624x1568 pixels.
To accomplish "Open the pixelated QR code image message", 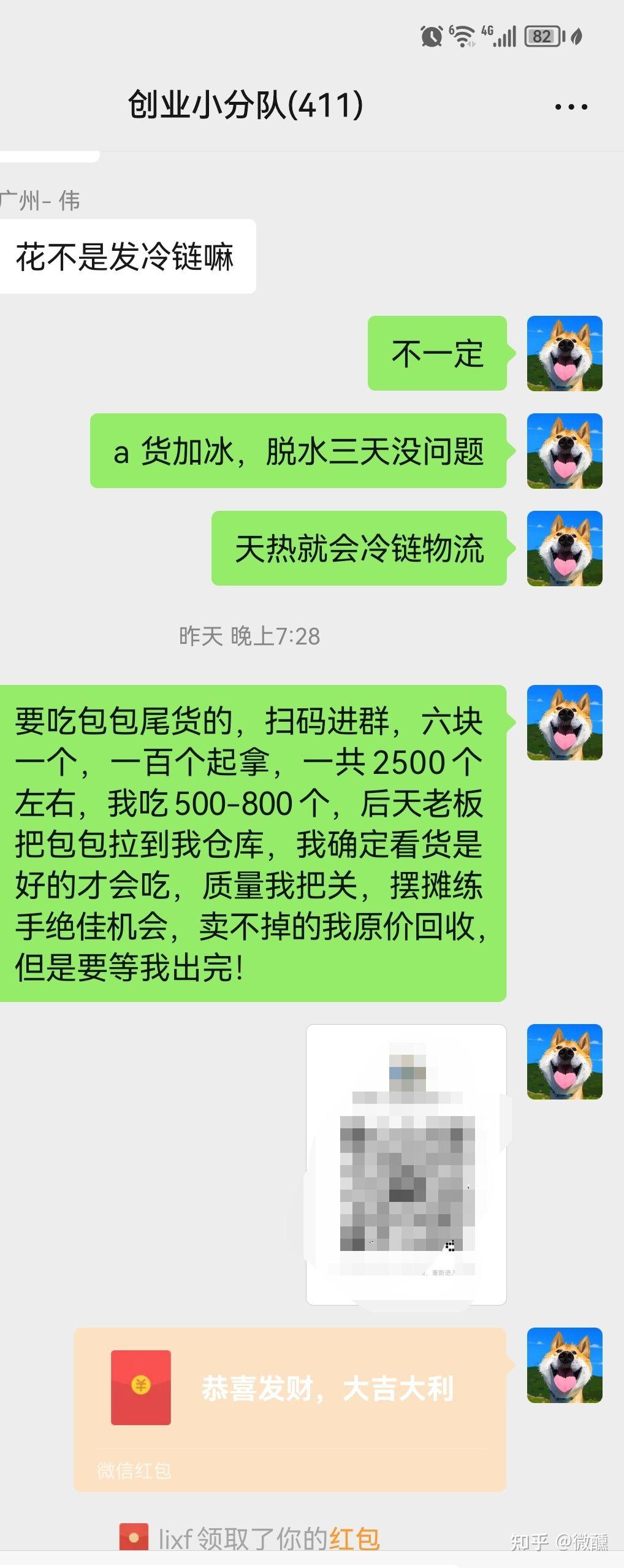I will 406,1165.
